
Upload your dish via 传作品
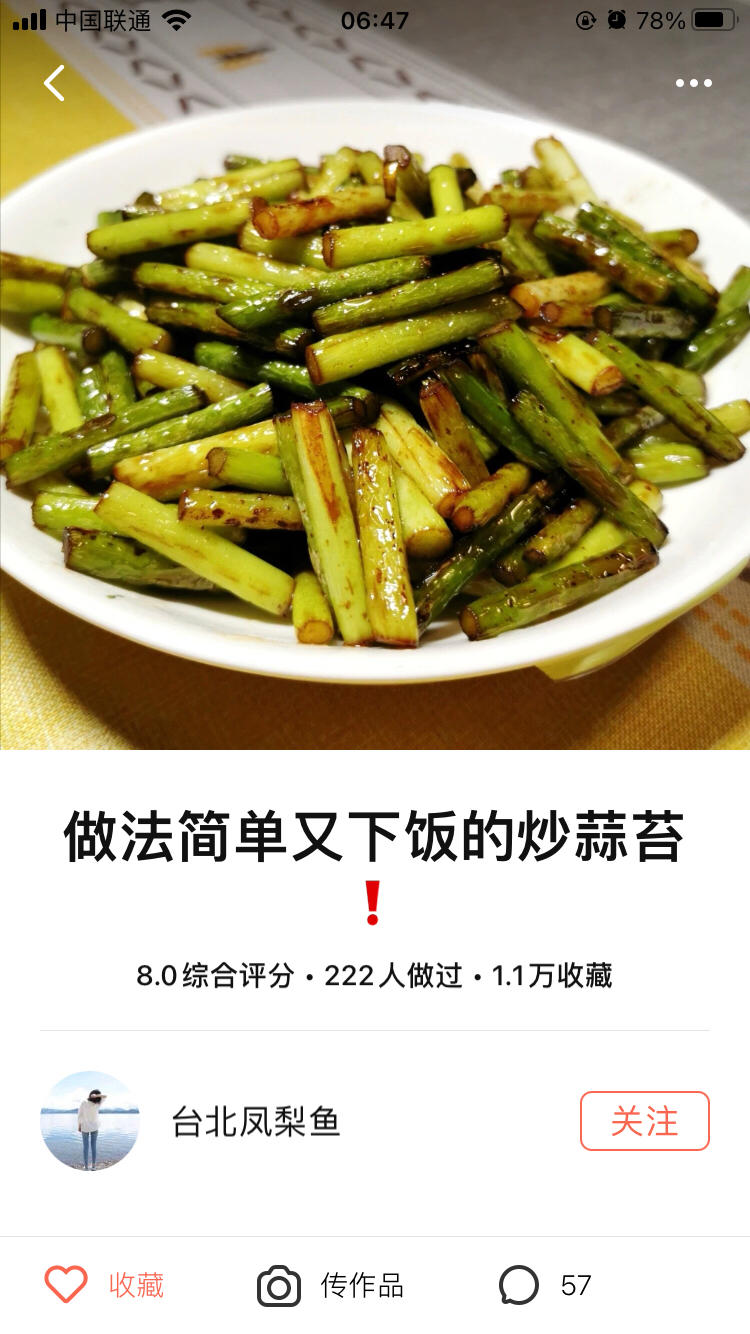331,1285
